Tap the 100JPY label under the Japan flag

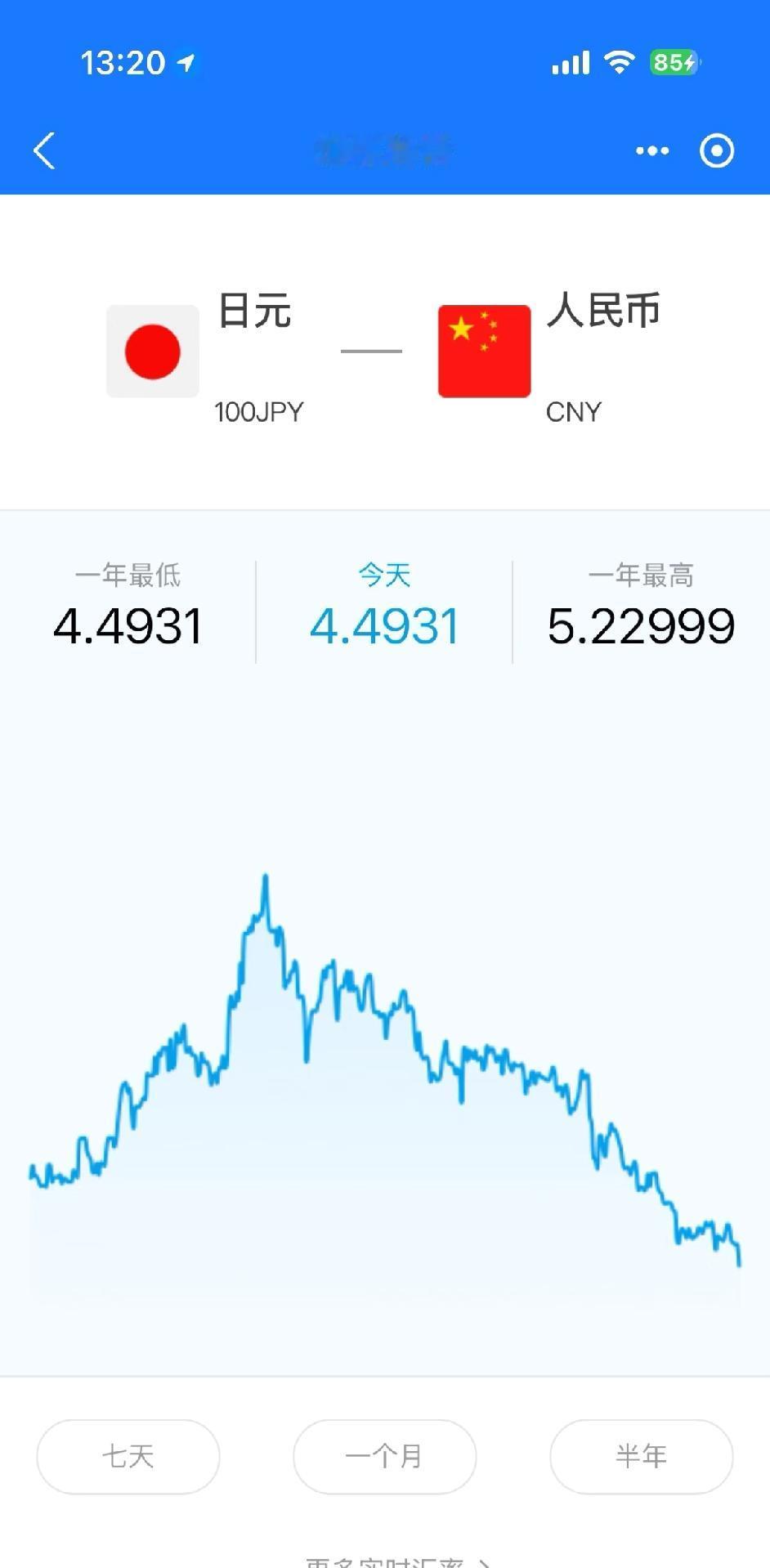(x=260, y=411)
